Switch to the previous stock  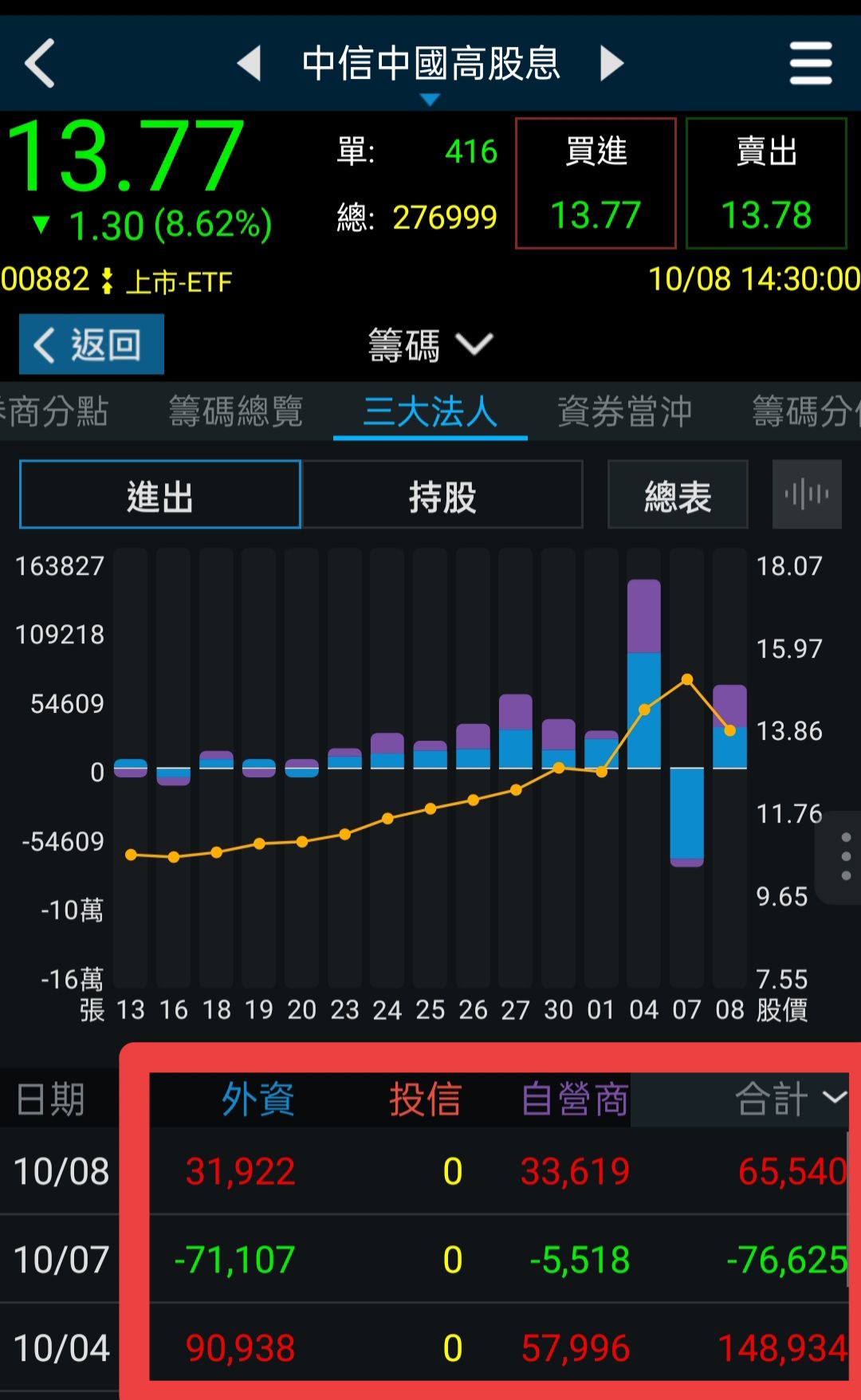(x=250, y=63)
